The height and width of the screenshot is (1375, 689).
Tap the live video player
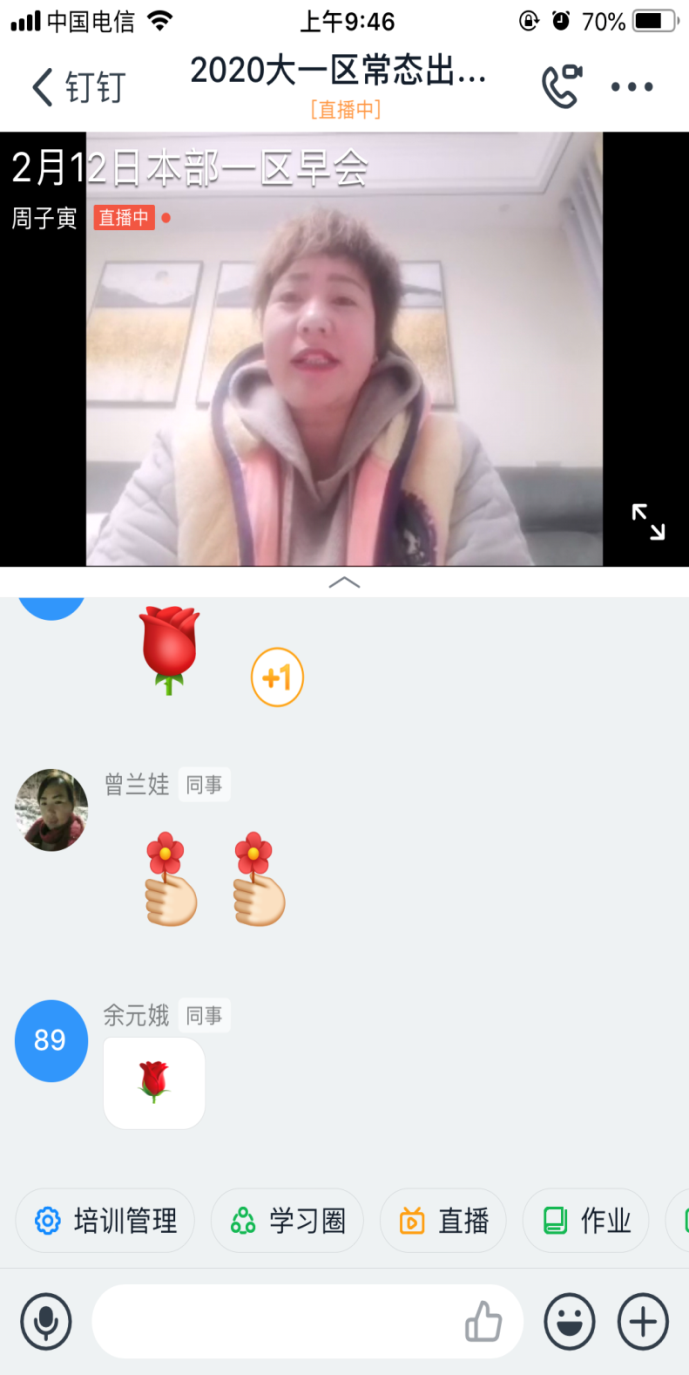(344, 350)
